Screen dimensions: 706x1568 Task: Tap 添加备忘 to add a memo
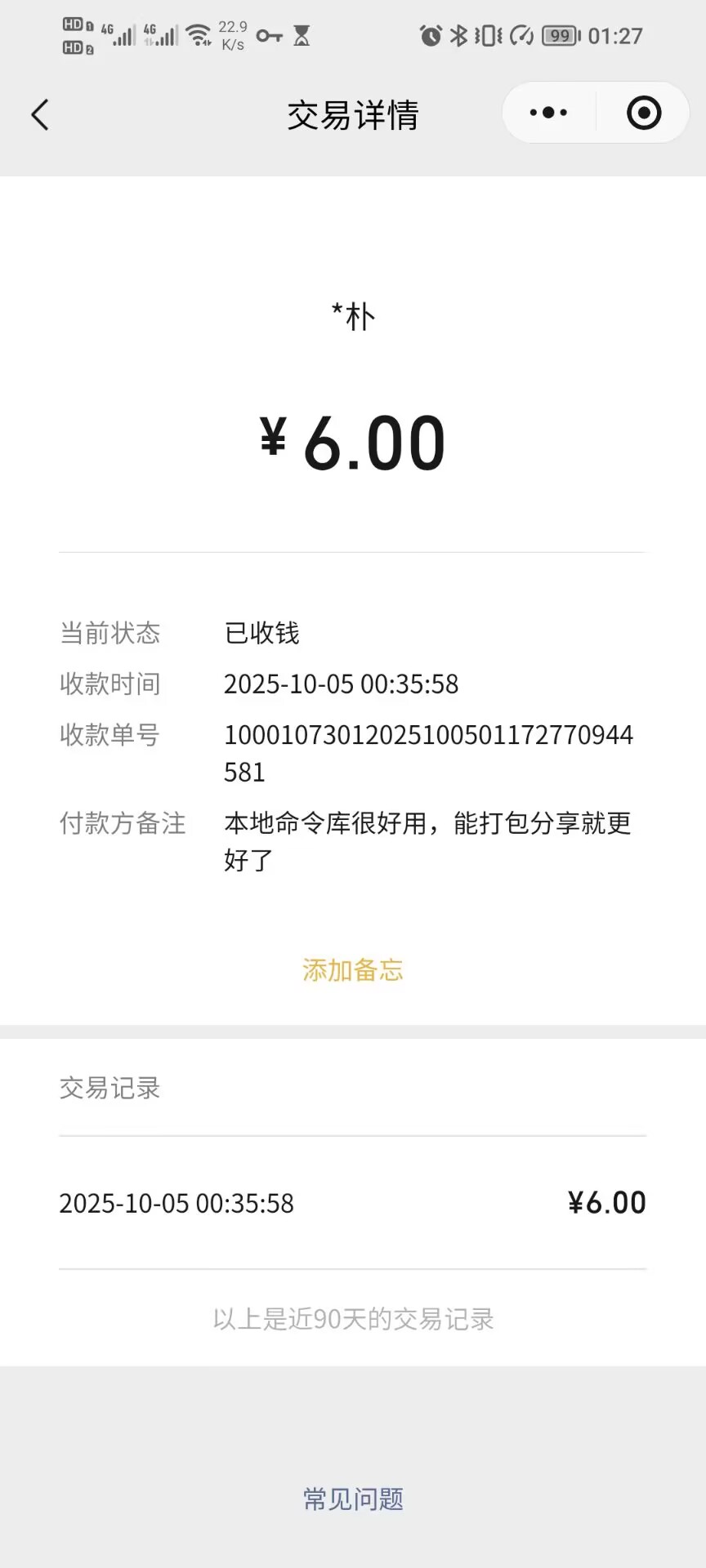click(x=353, y=970)
